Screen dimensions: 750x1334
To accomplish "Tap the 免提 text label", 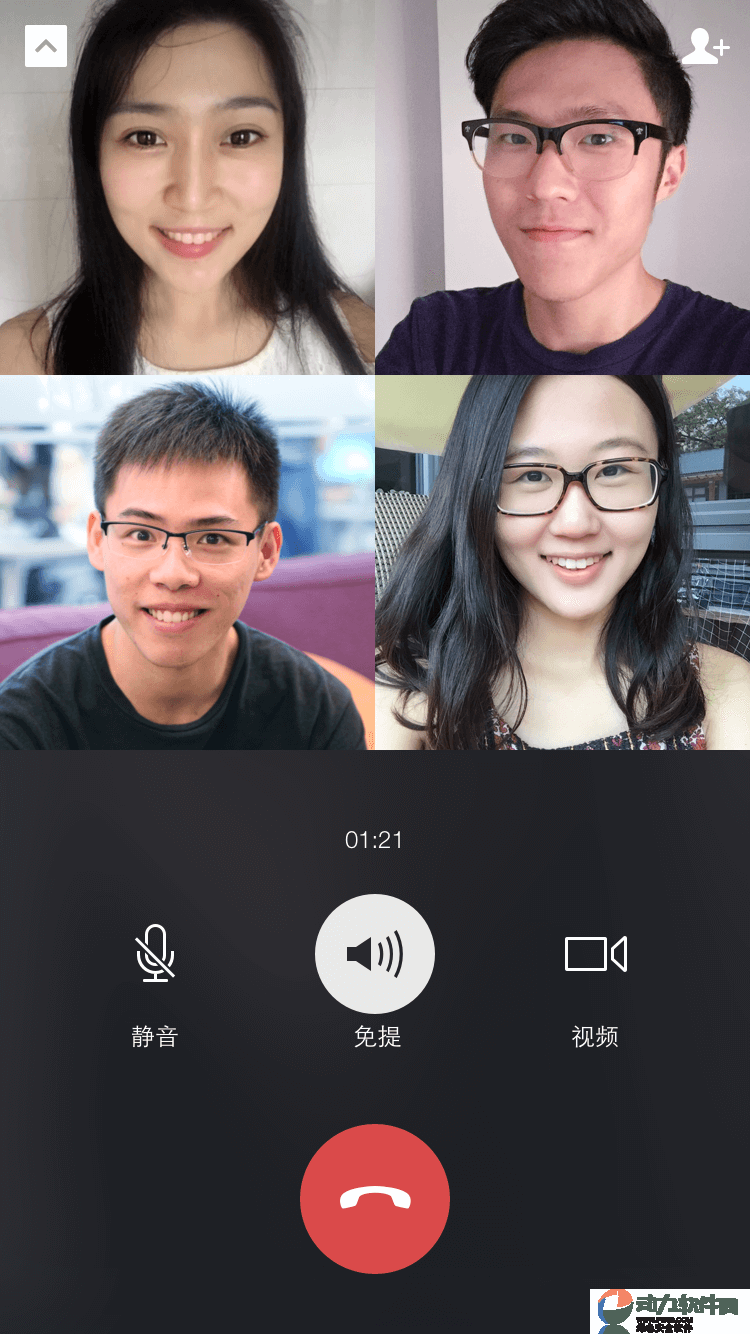I will [375, 1037].
